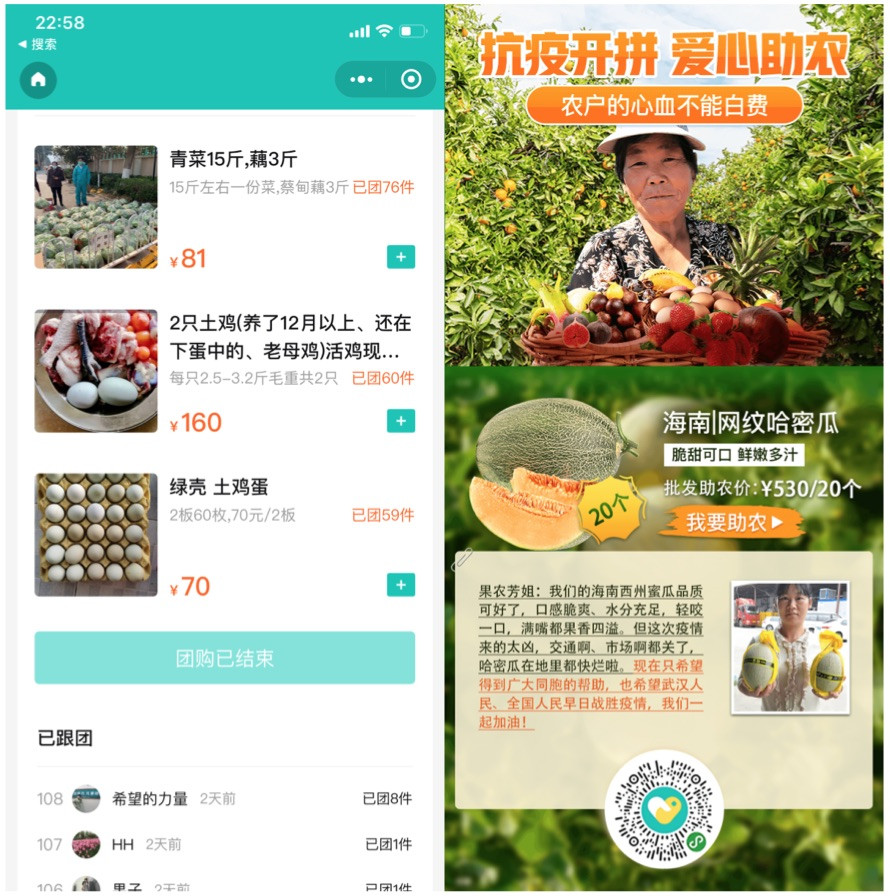Return to 搜索 via the back link
The height and width of the screenshot is (896, 890).
click(x=38, y=44)
